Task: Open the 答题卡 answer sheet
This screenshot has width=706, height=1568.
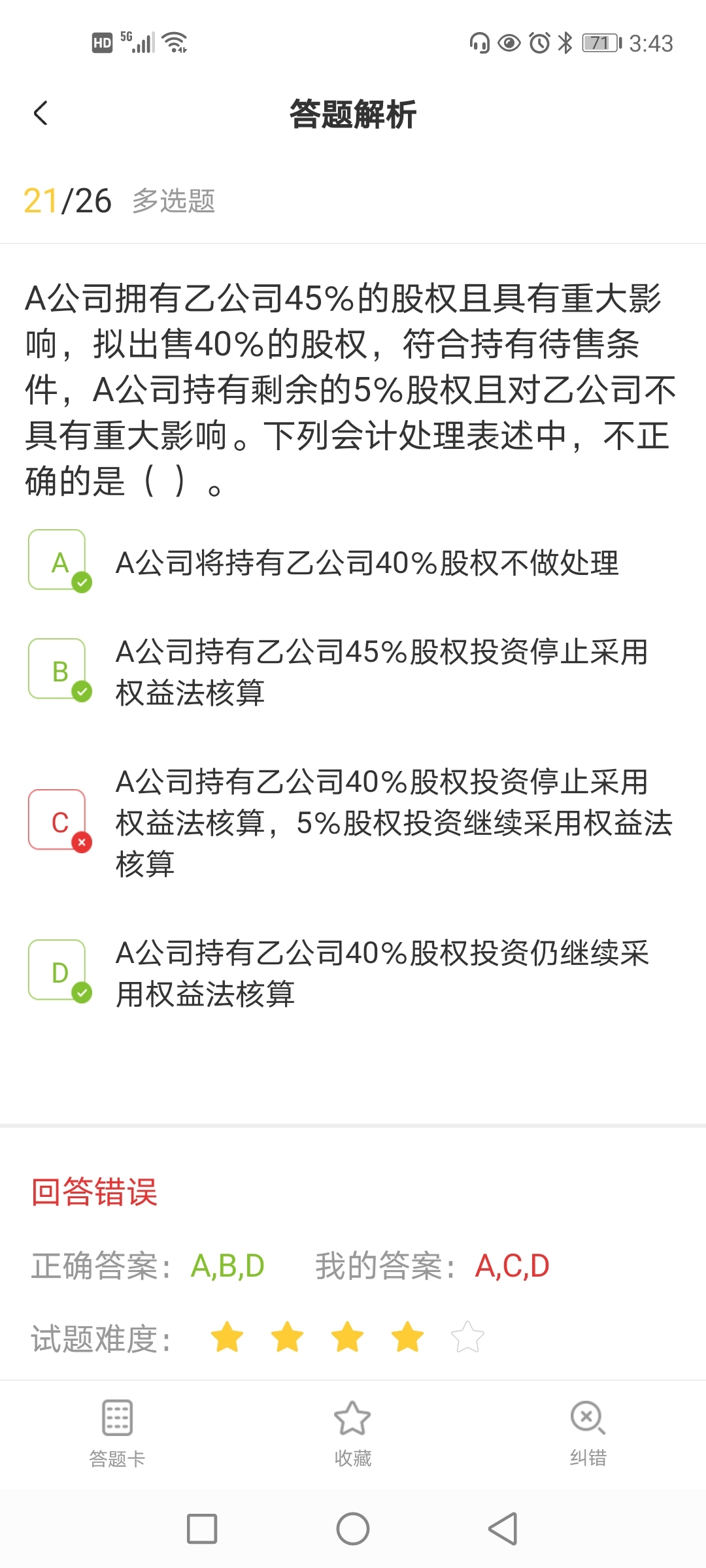Action: (118, 1432)
